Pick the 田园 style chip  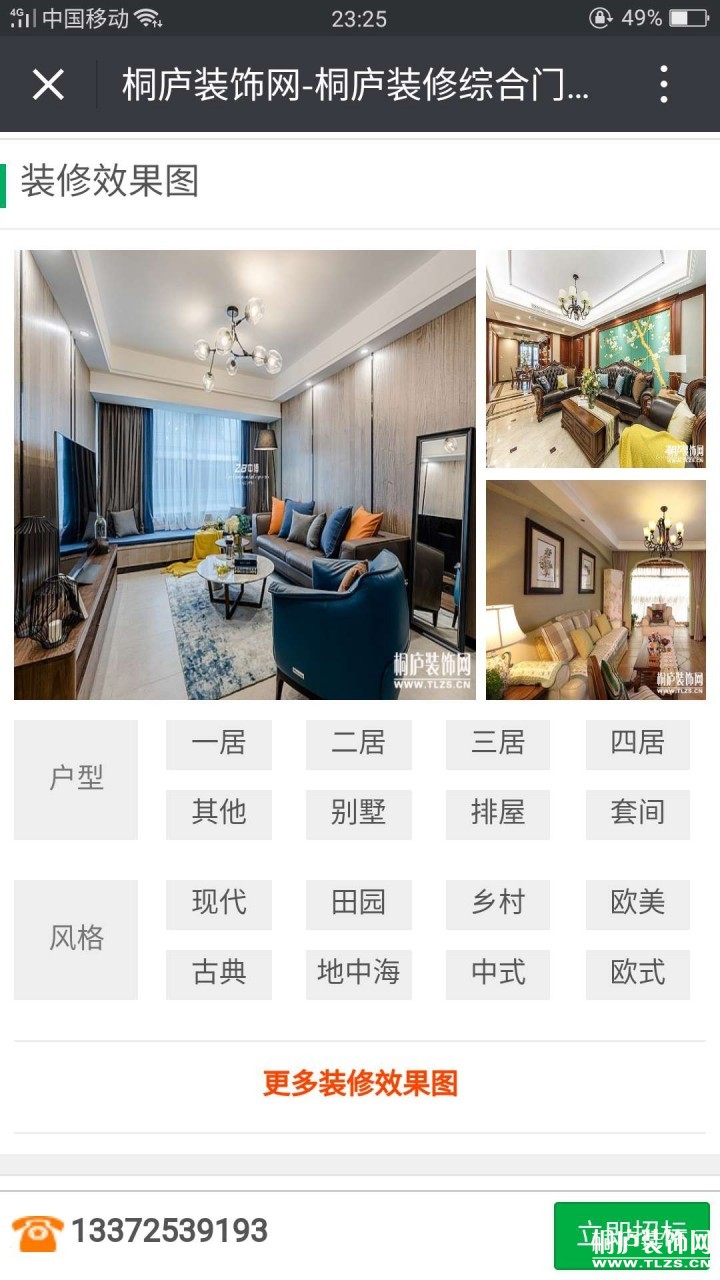click(358, 904)
